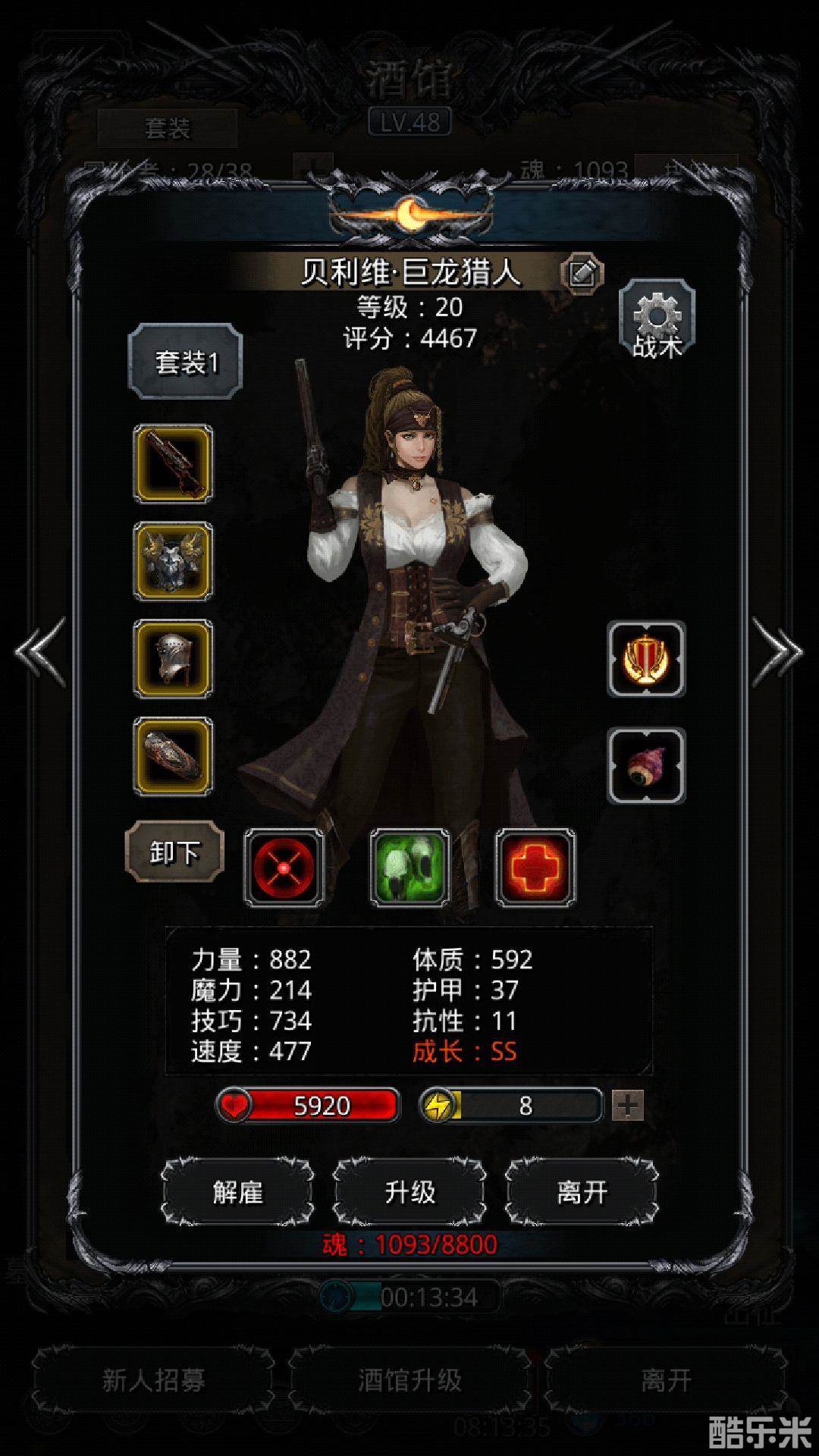Viewport: 819px width, 1456px height.
Task: Edit the hero name with pencil icon
Action: 582,273
